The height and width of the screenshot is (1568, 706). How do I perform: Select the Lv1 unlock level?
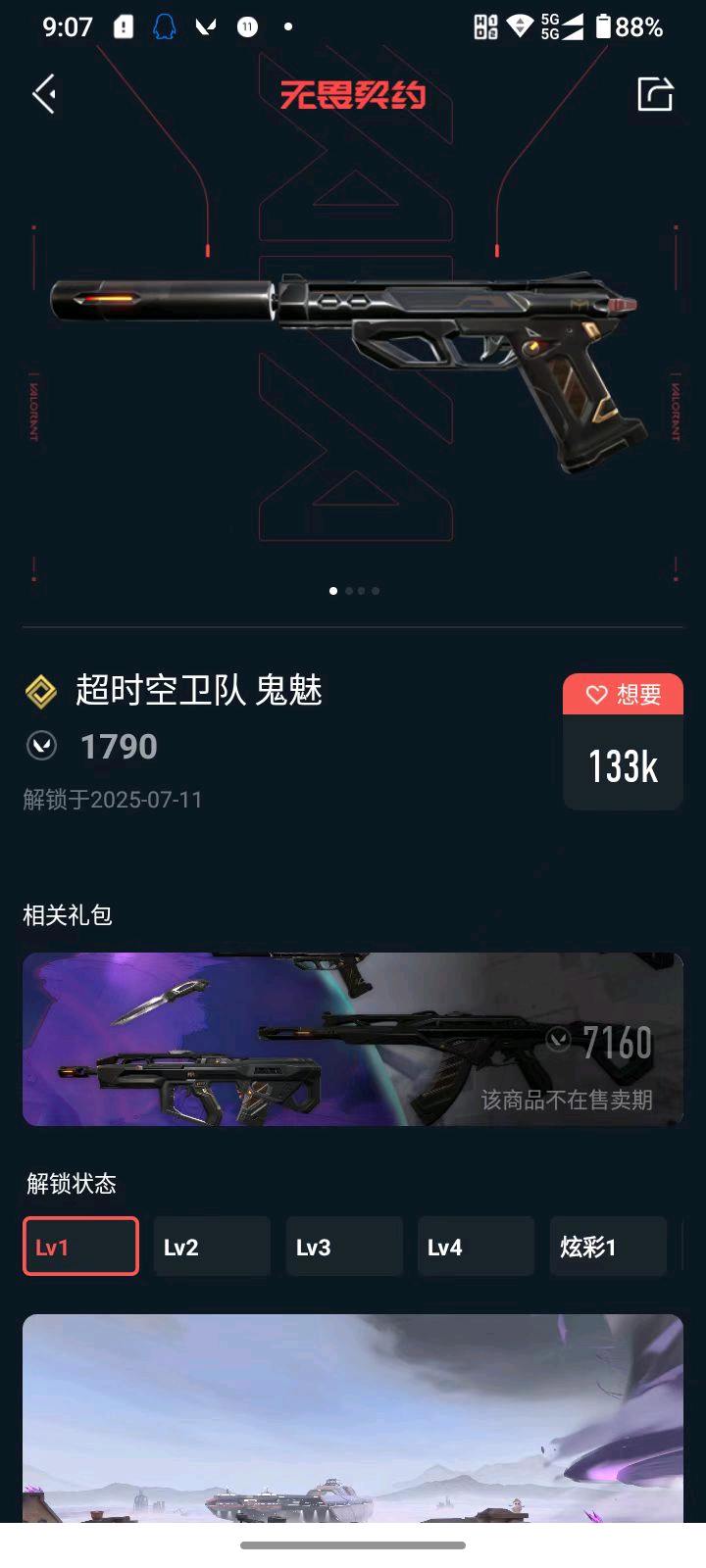(x=80, y=1247)
